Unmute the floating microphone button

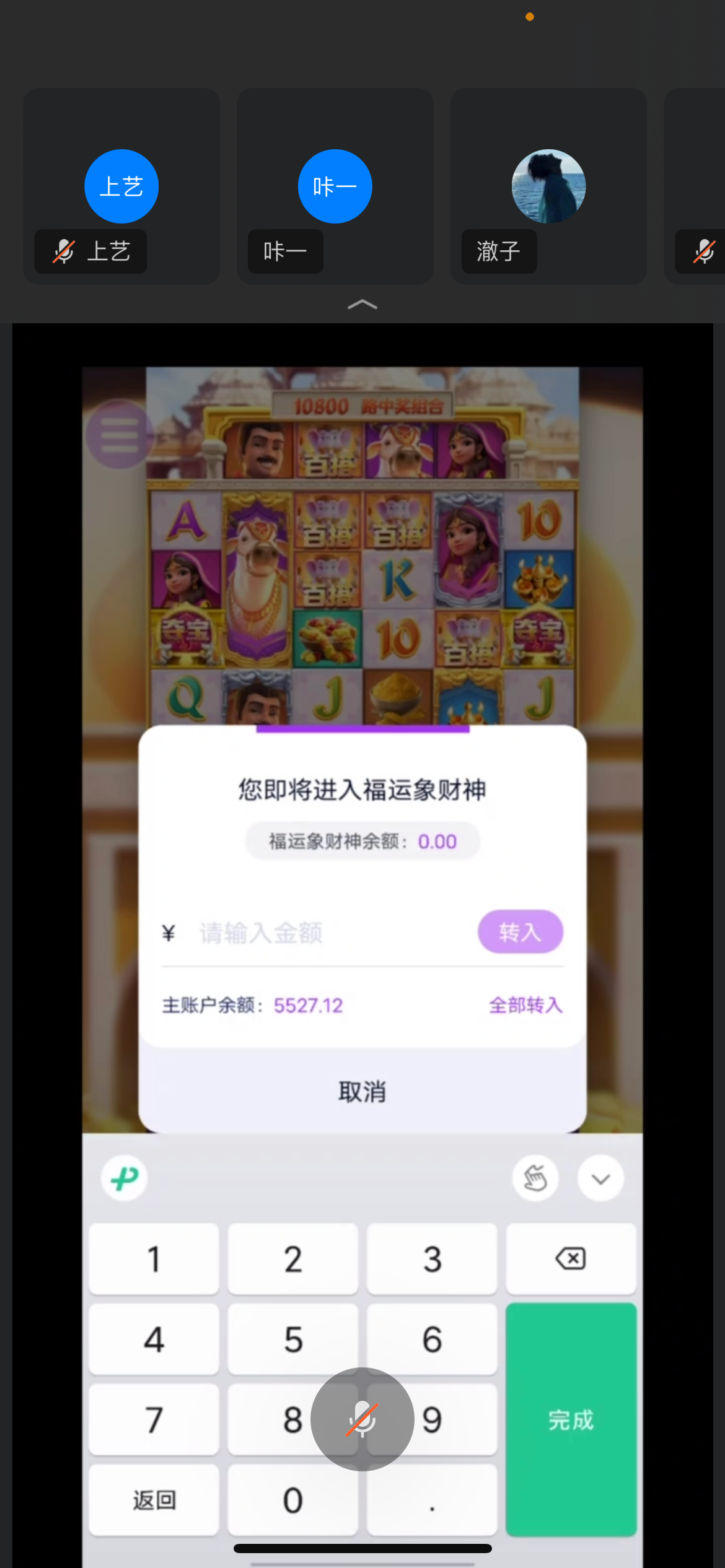[362, 1419]
